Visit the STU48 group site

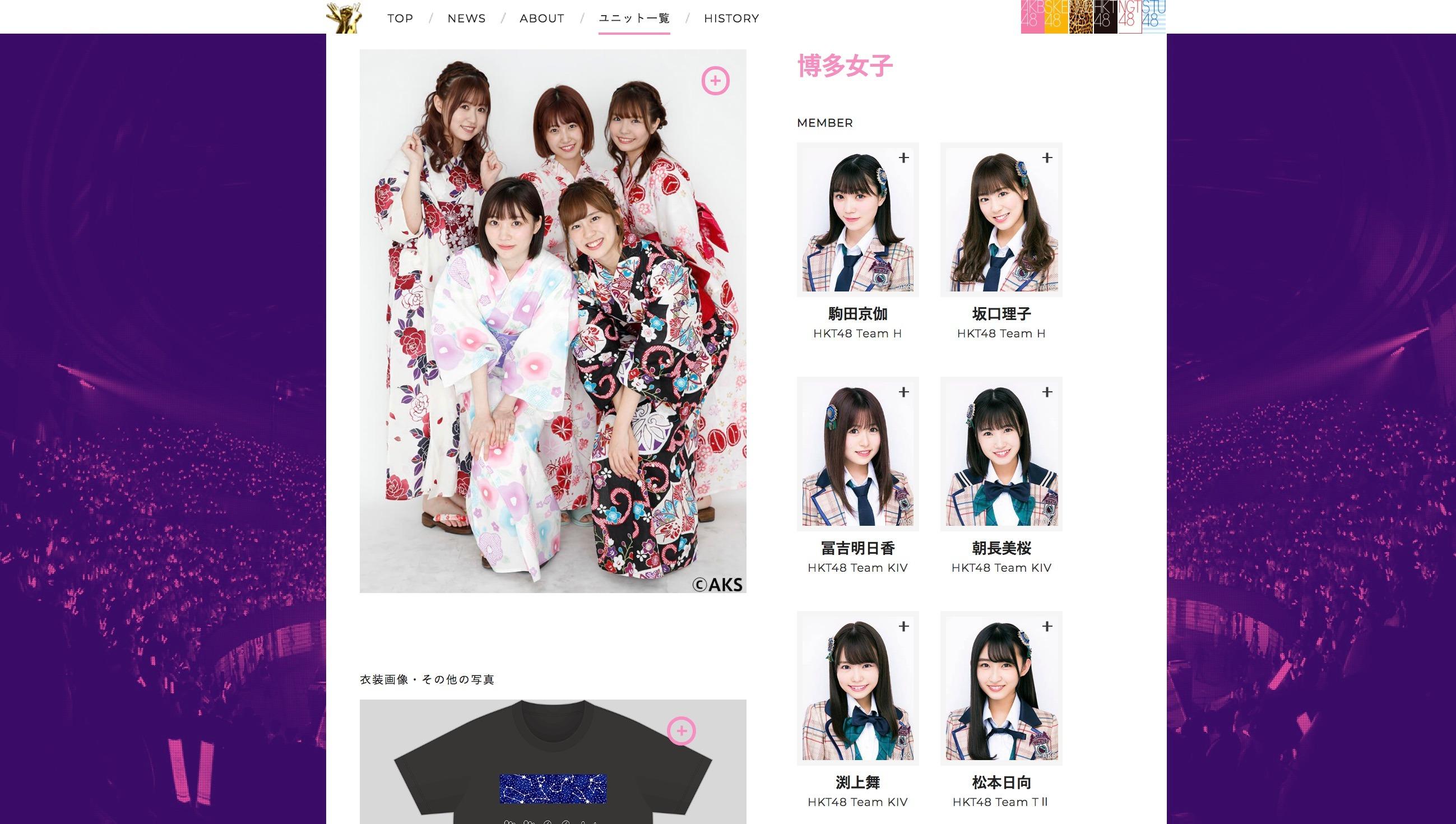(x=1154, y=17)
